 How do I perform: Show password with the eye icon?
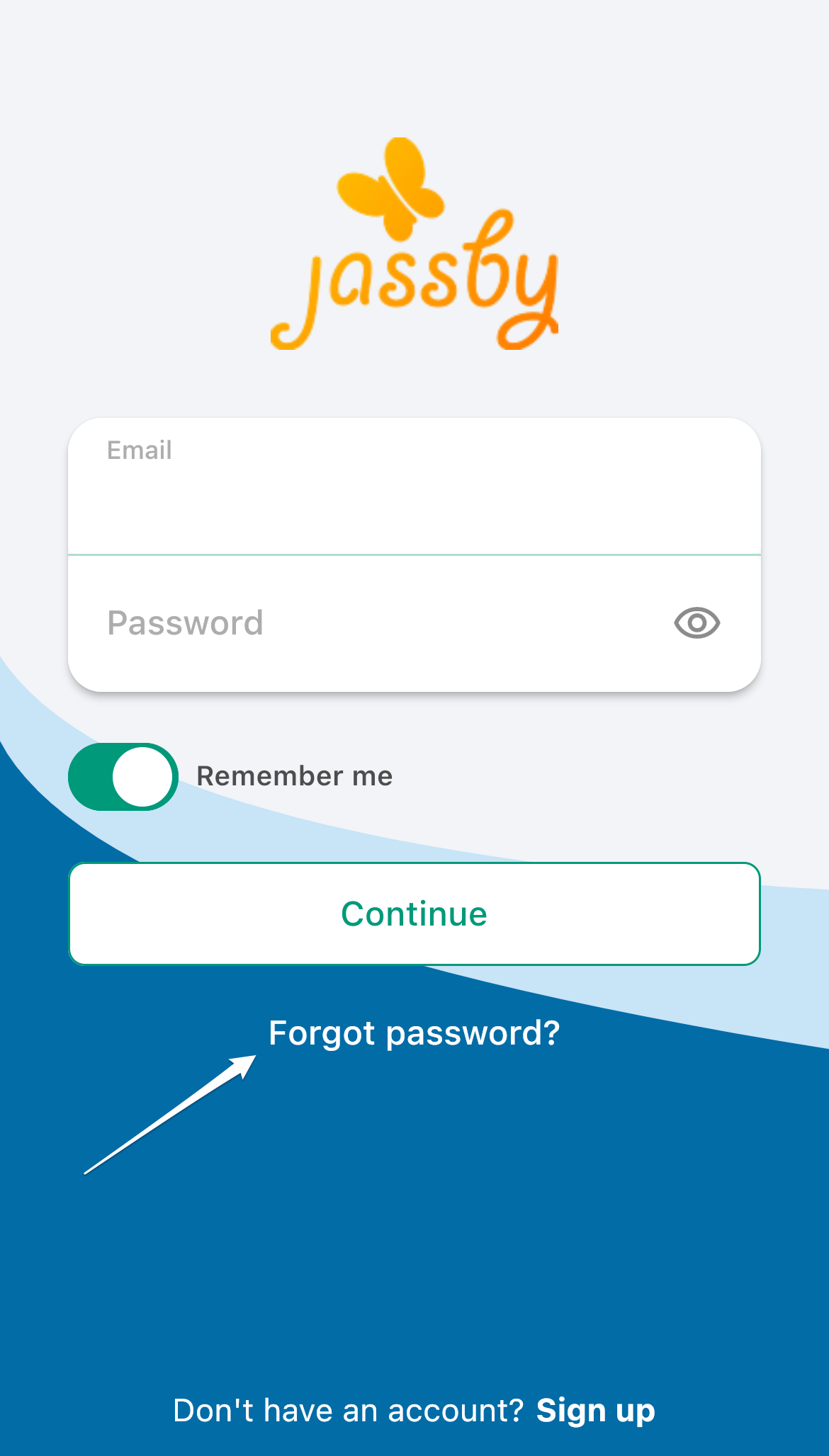point(697,623)
